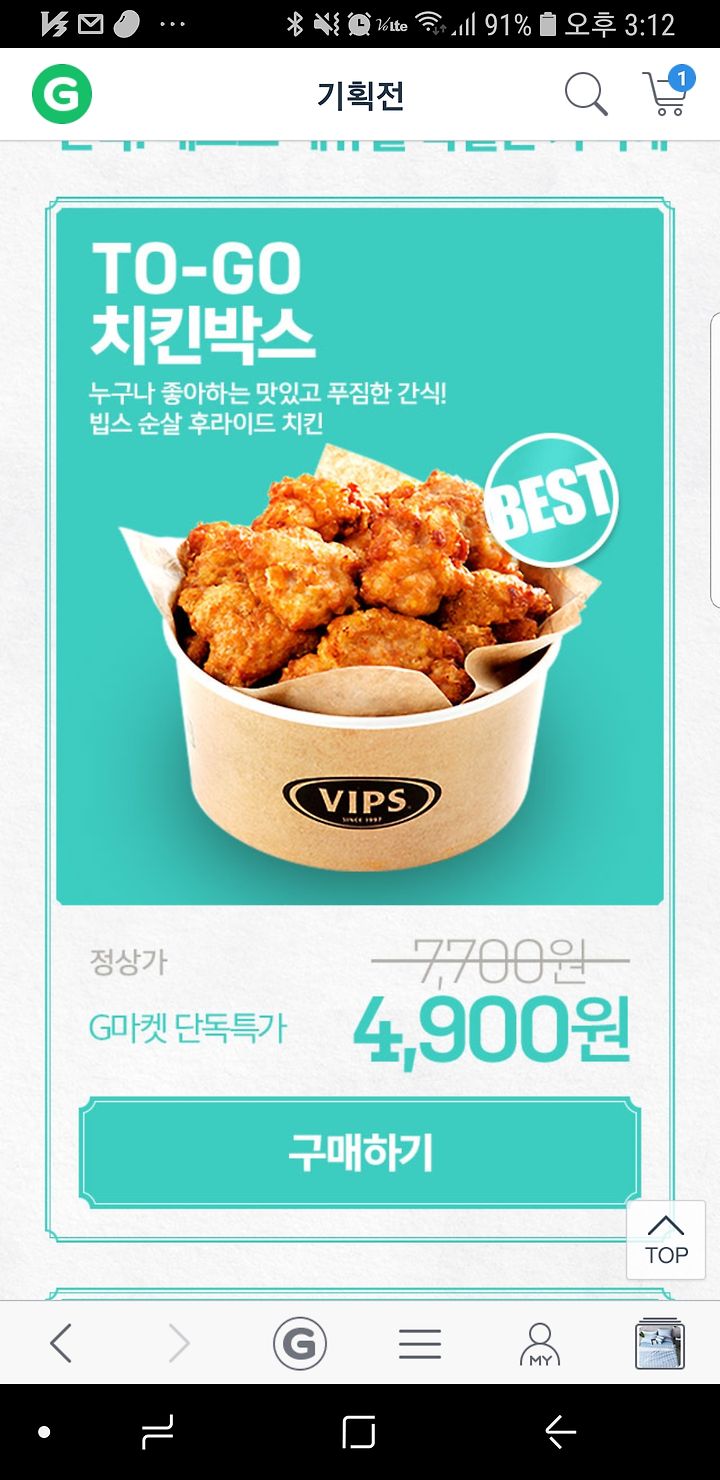This screenshot has width=720, height=1480.
Task: Go back with the left arrow
Action: [61, 1343]
